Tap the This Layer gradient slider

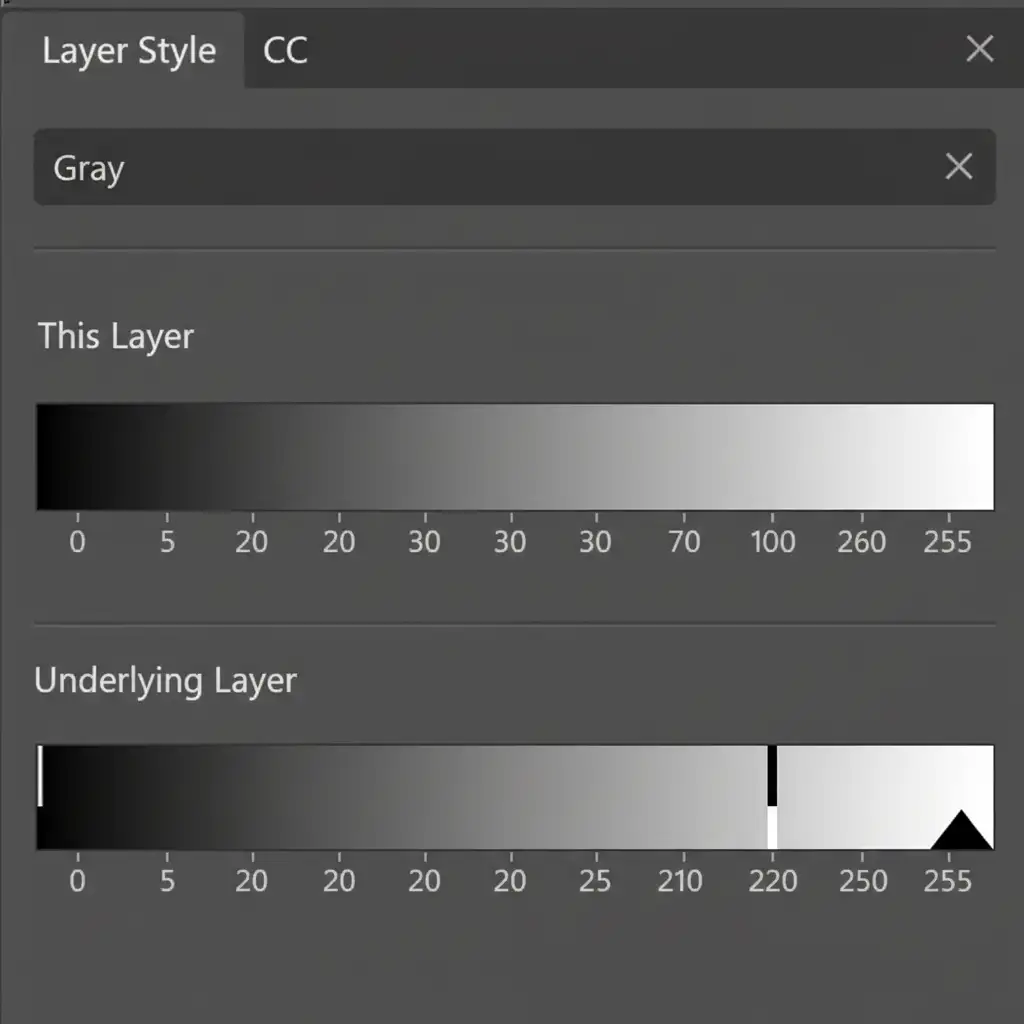(x=515, y=457)
